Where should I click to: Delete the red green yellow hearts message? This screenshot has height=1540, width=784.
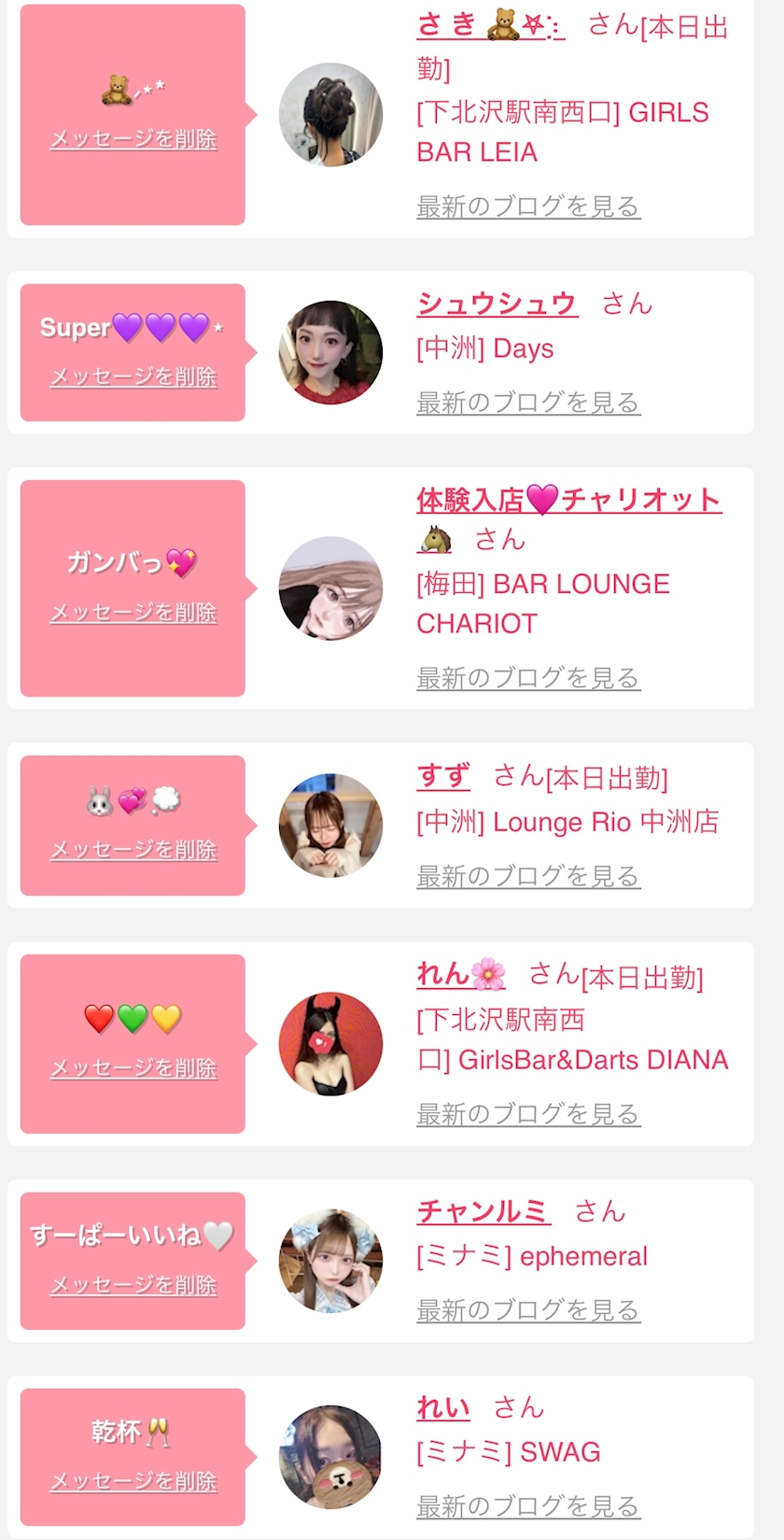click(x=133, y=1068)
